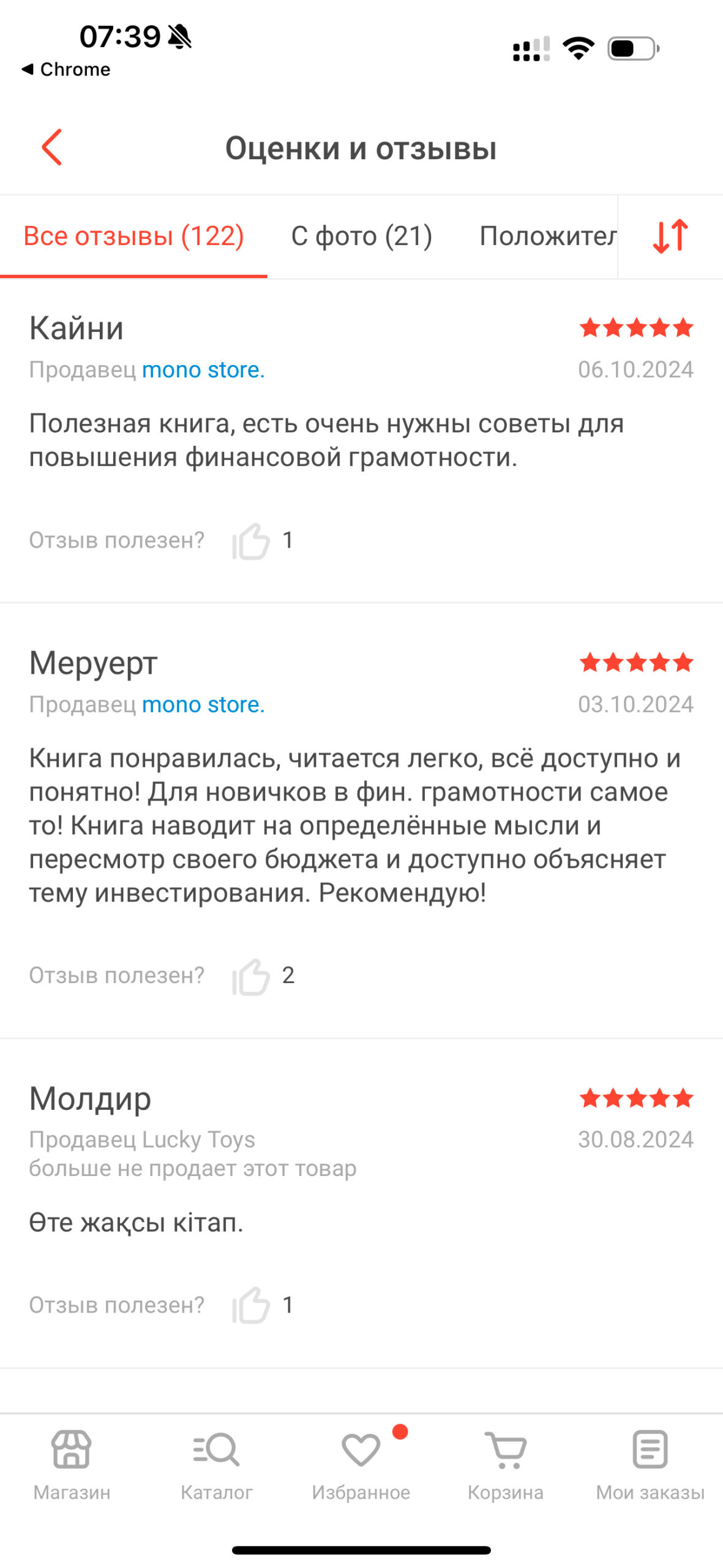Viewport: 723px width, 1568px height.
Task: Open mono store link in Кайни's review
Action: tap(203, 370)
